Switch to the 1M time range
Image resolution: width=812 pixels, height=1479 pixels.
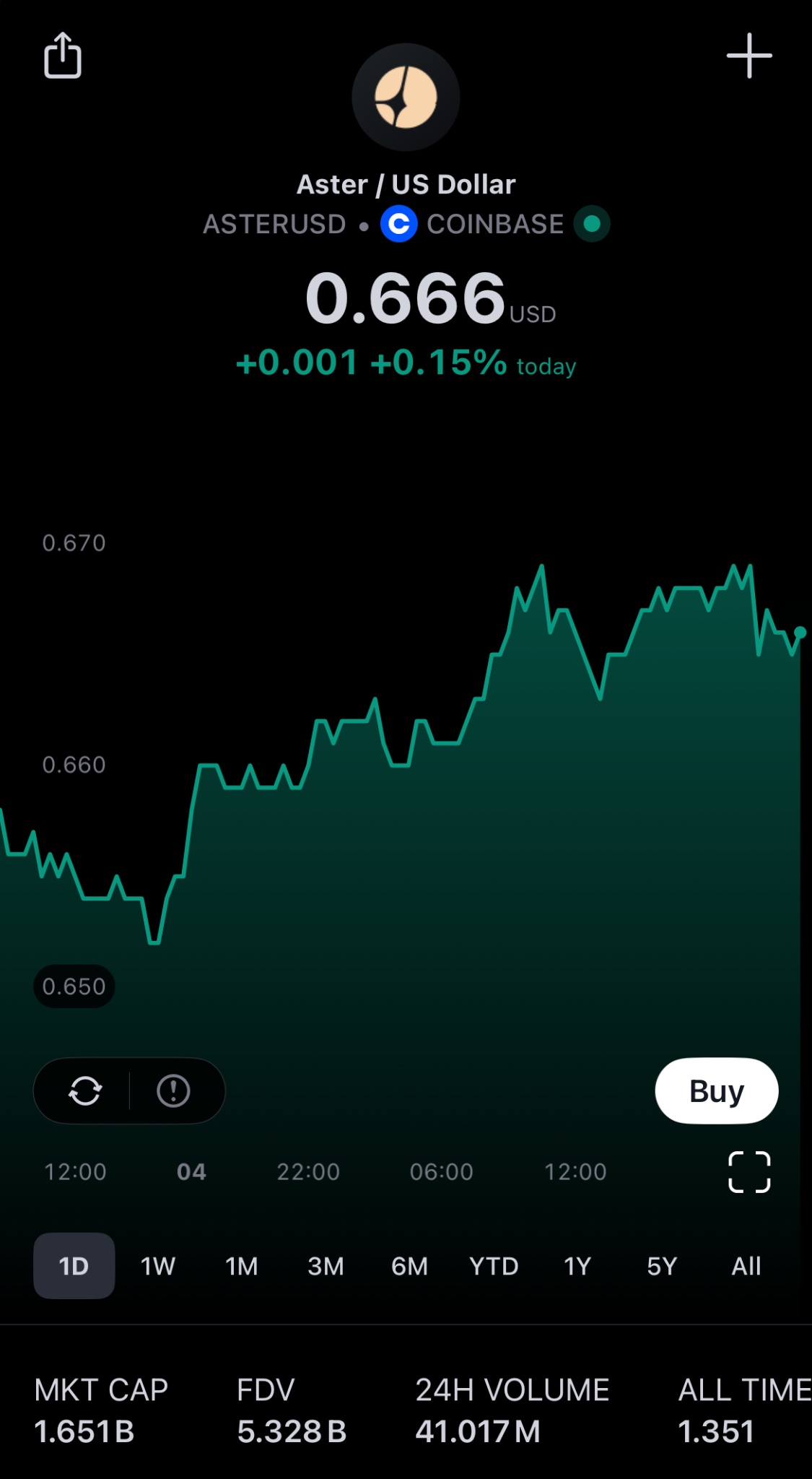pos(241,1266)
